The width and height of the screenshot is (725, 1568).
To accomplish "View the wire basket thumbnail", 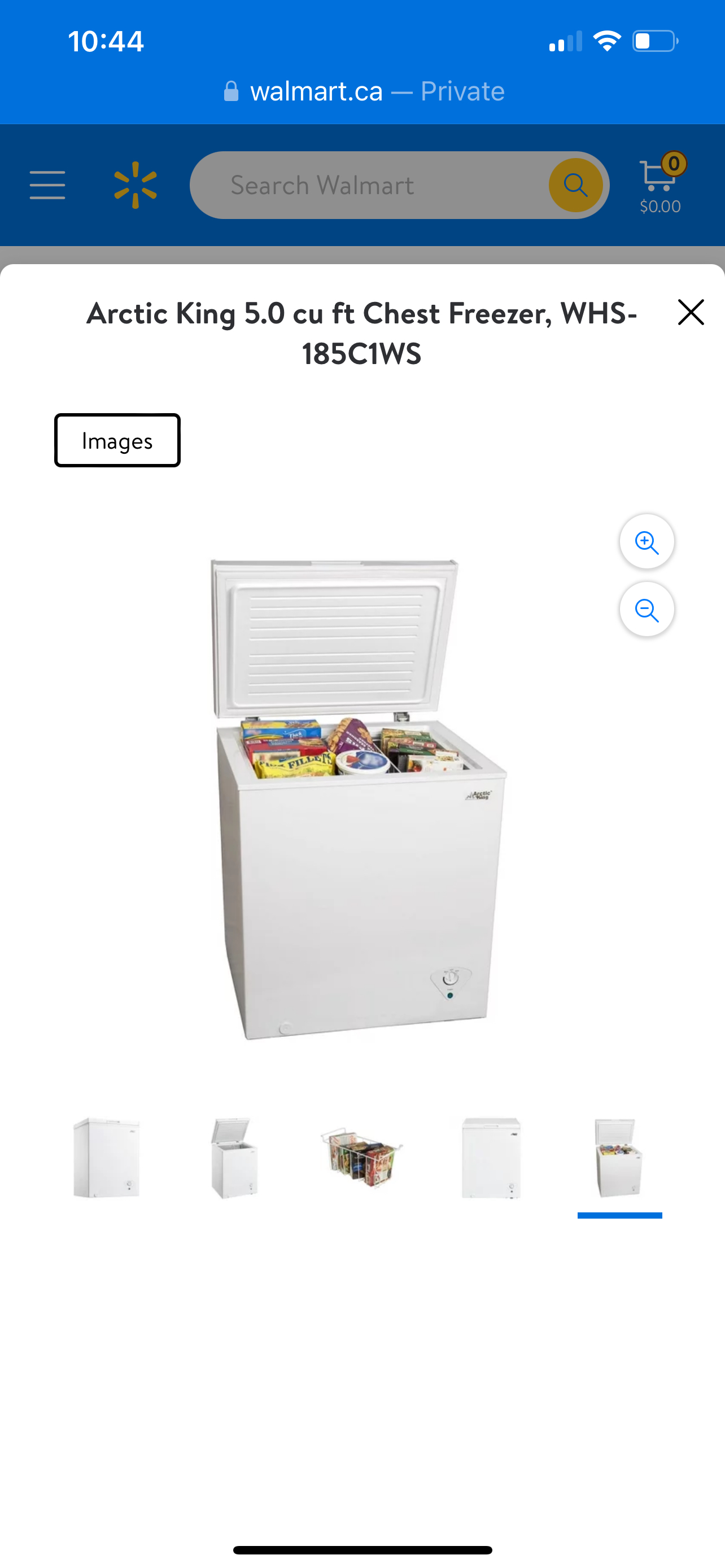I will [361, 1157].
